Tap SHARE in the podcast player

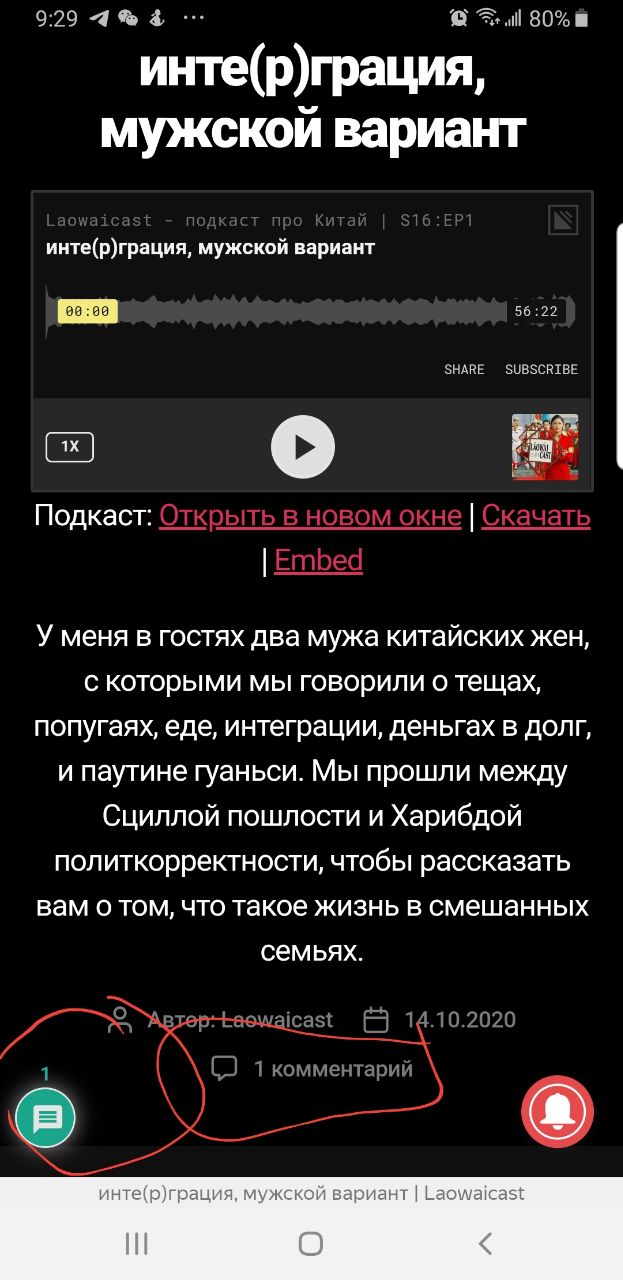pos(464,369)
